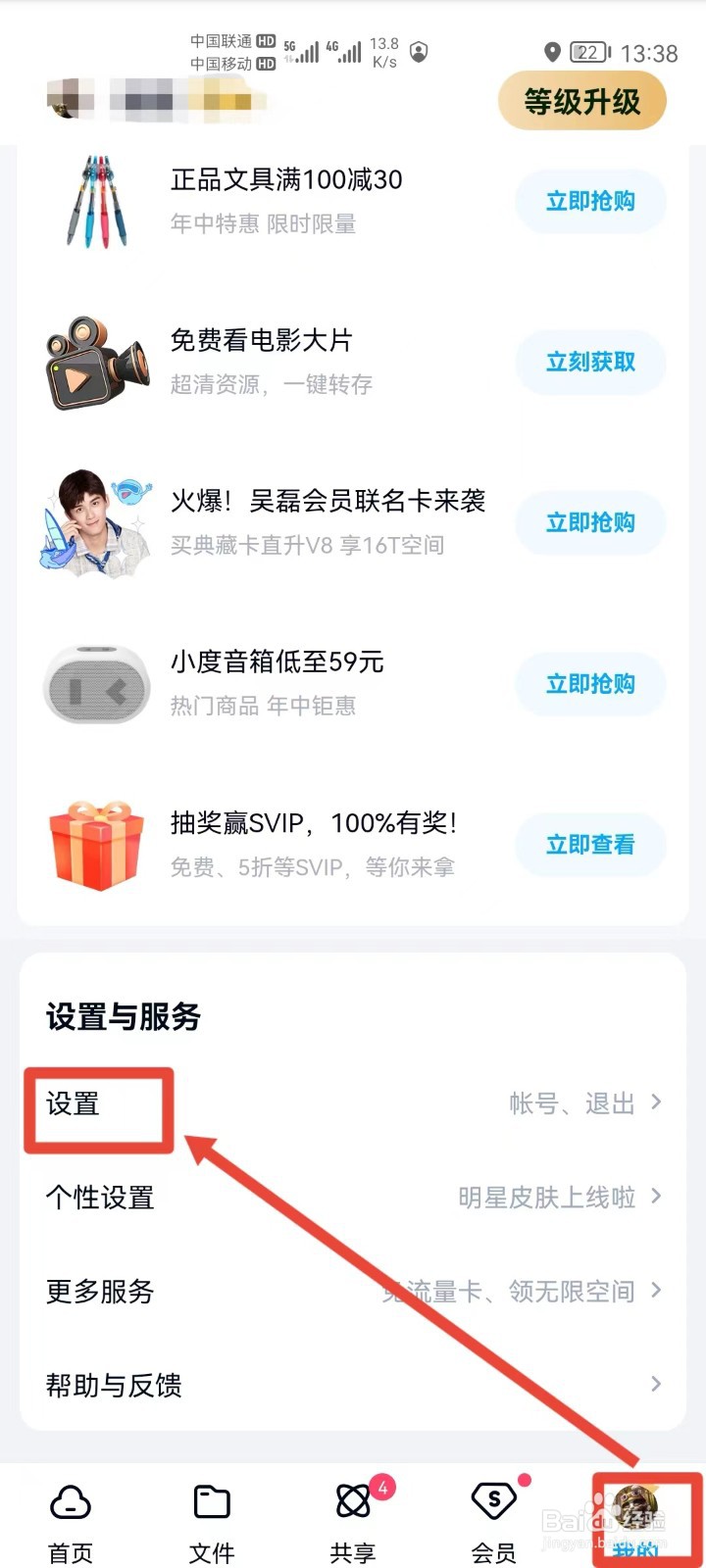Screen dimensions: 706x1568
Task: Expand 更多服务 via its chevron
Action: (x=656, y=1291)
